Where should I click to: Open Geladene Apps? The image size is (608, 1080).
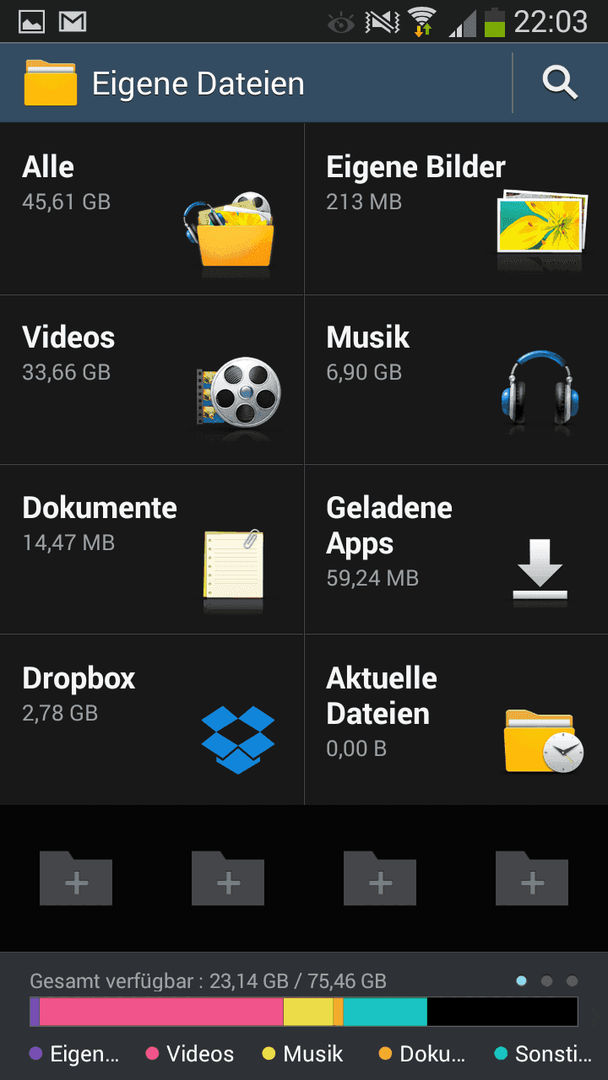(x=457, y=550)
